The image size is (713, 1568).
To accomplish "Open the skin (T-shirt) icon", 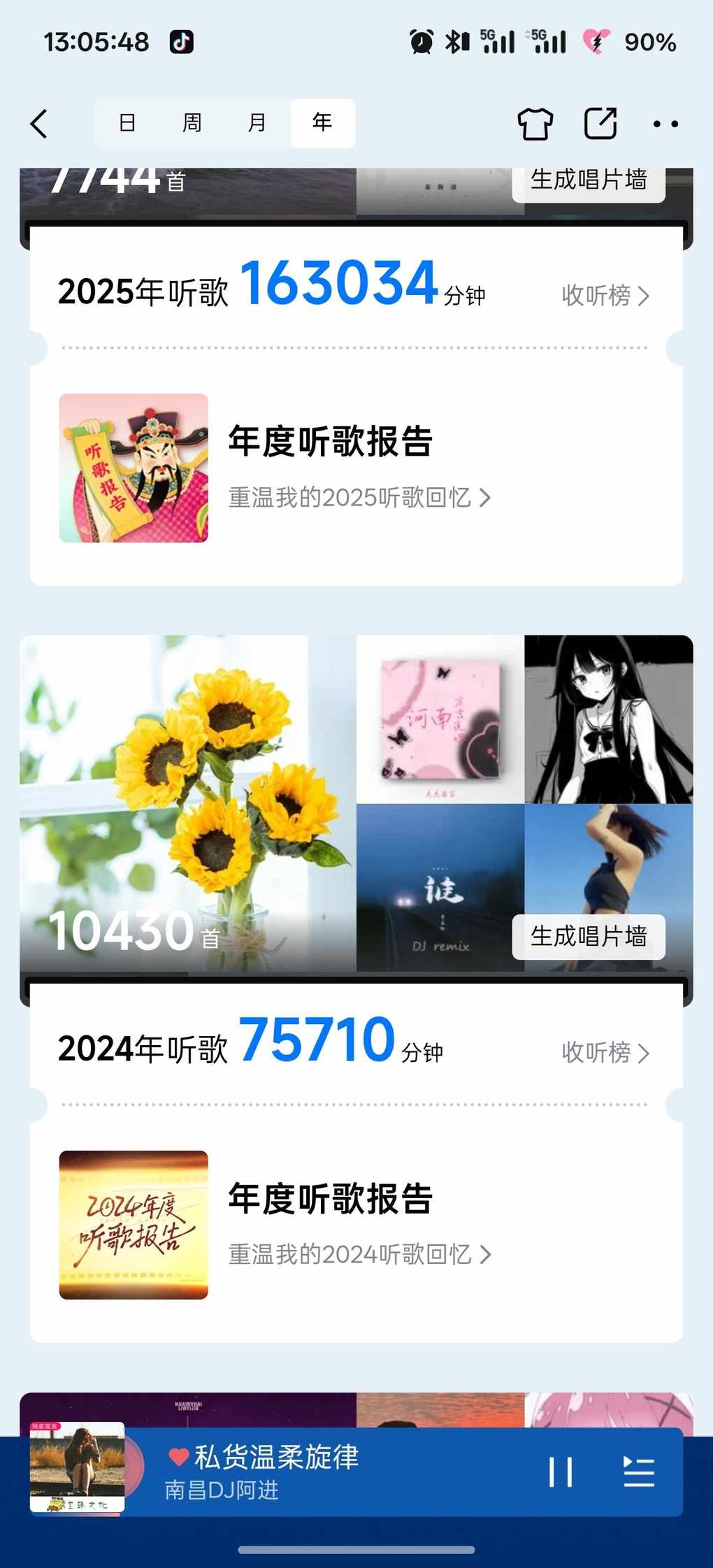I will [x=535, y=124].
